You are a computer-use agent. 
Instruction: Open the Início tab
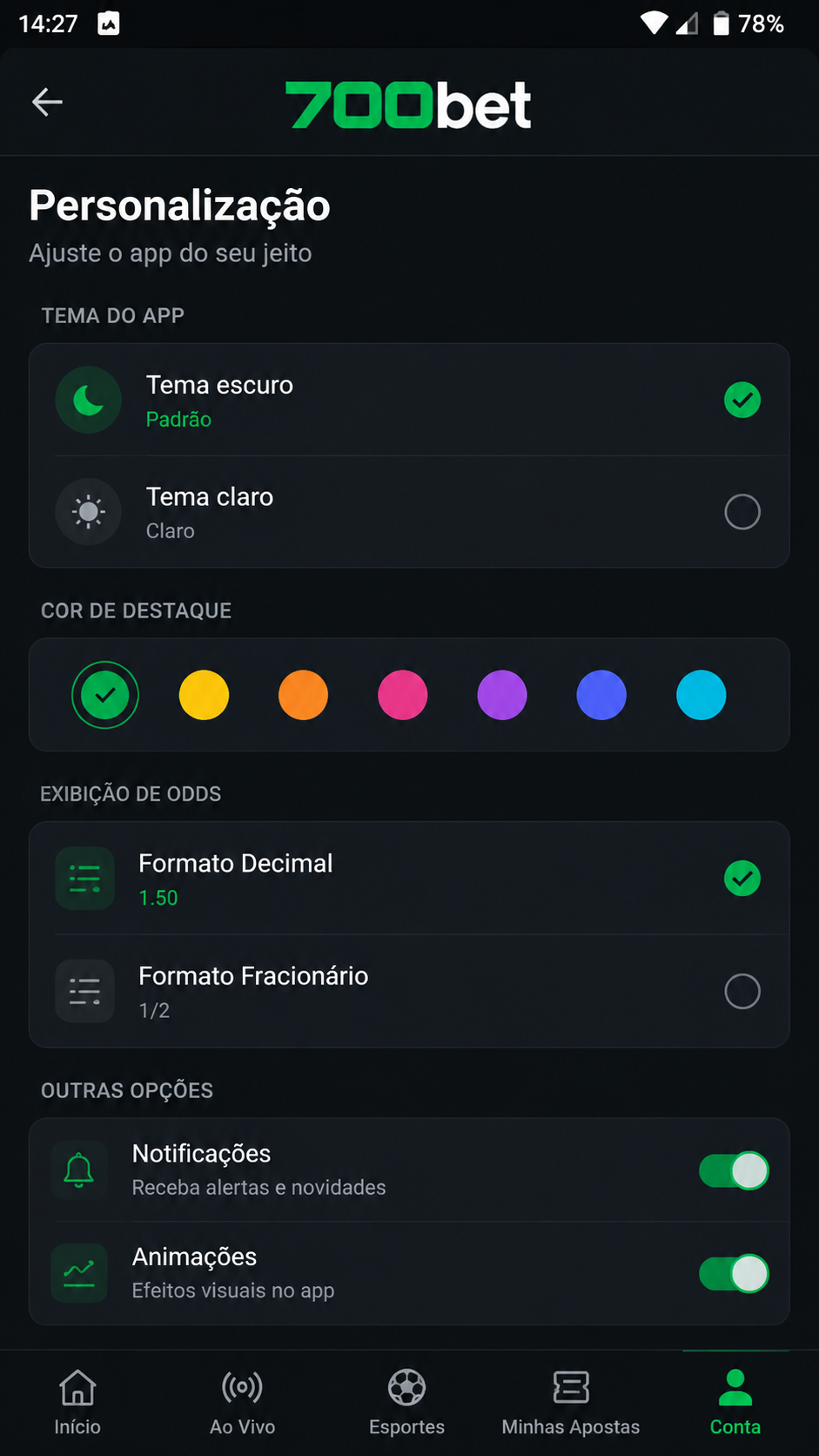tap(77, 1403)
